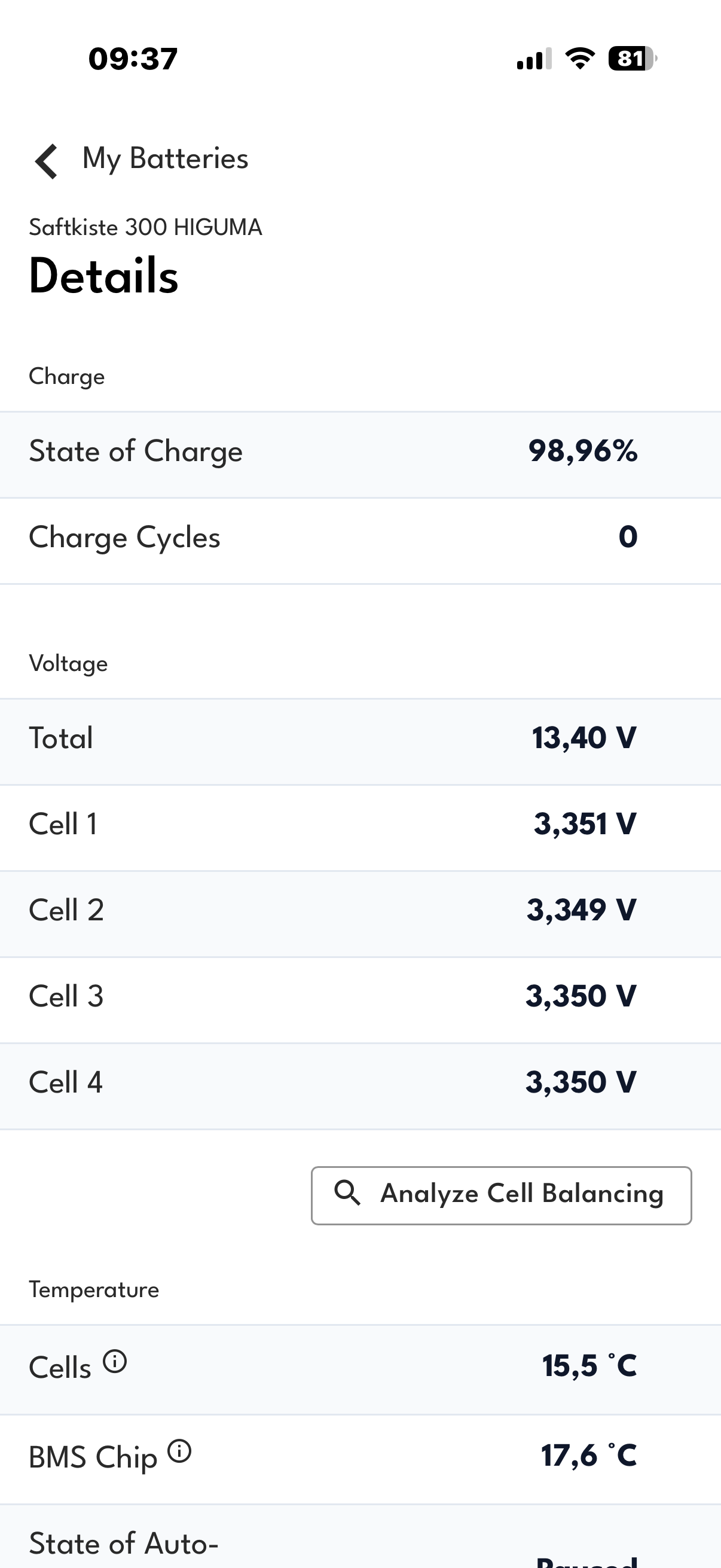
Task: Tap the Analyze Cell Balancing button
Action: click(502, 1195)
